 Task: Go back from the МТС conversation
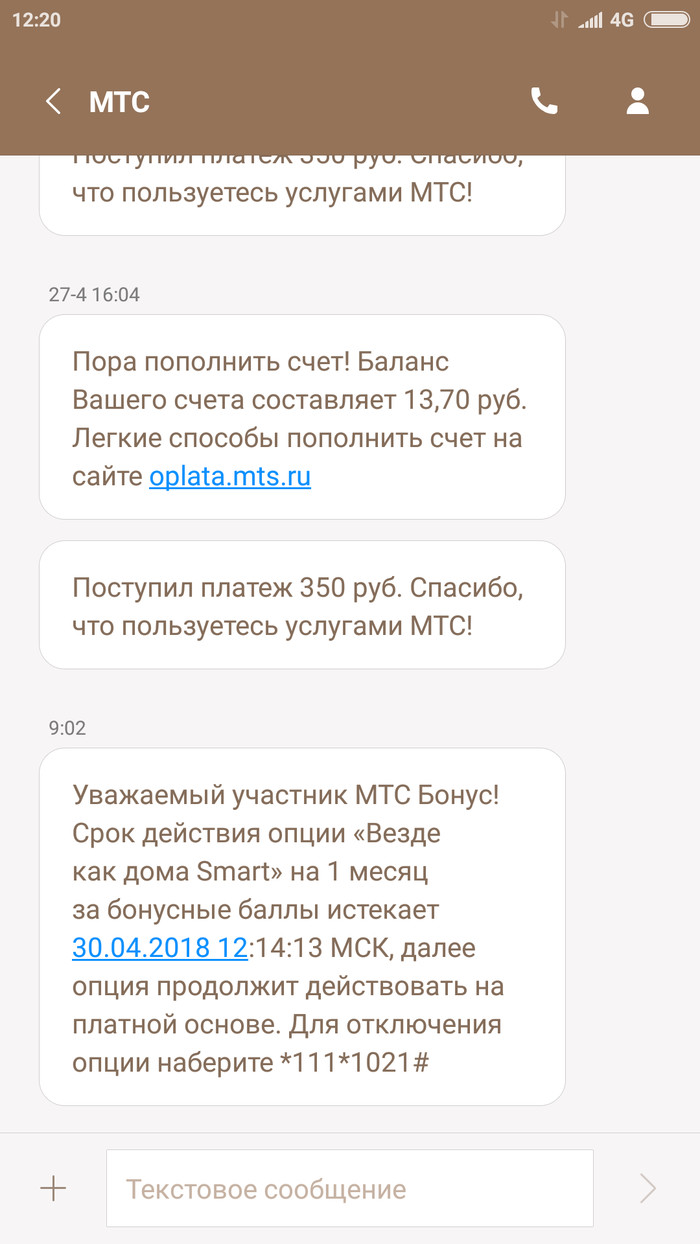coord(54,101)
